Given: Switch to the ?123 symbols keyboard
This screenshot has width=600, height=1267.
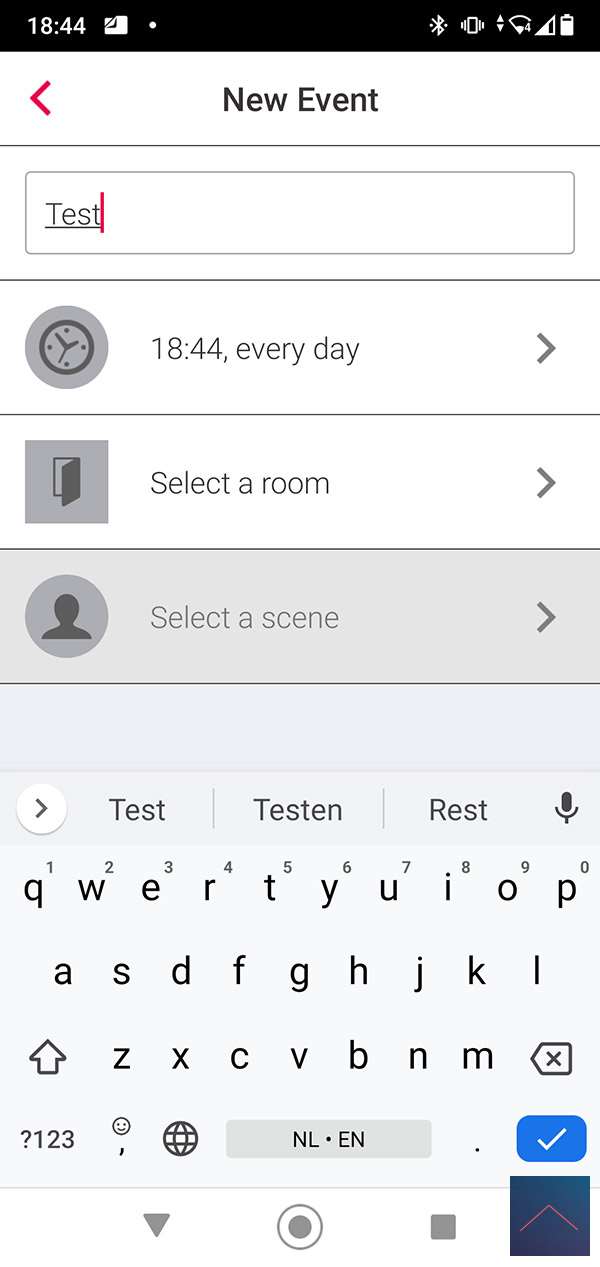Looking at the screenshot, I should pos(48,1138).
